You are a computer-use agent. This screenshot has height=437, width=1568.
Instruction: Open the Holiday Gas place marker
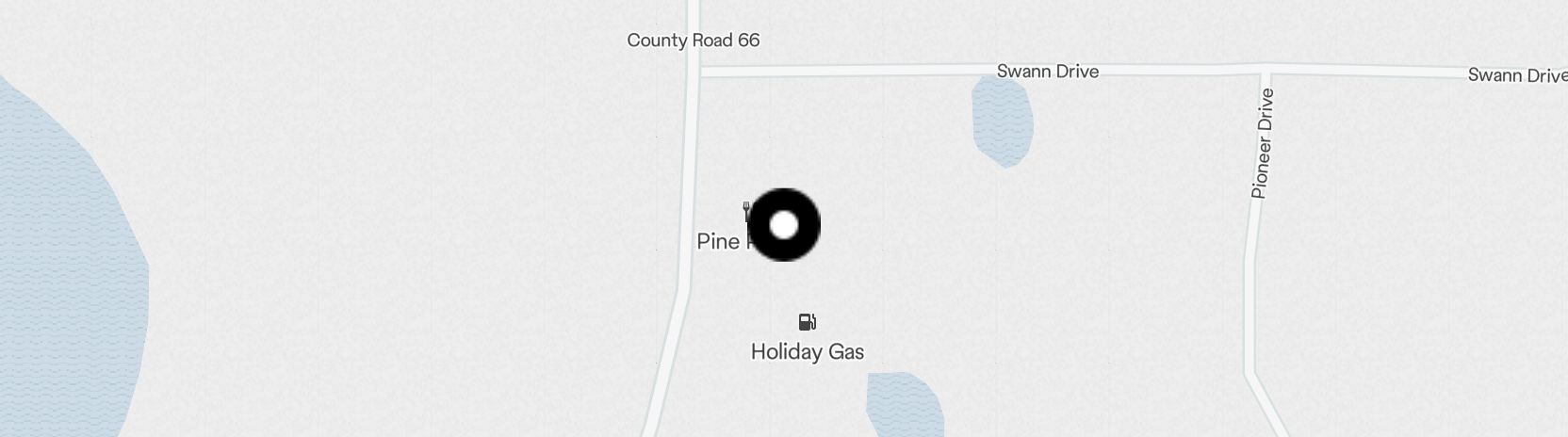tap(808, 323)
